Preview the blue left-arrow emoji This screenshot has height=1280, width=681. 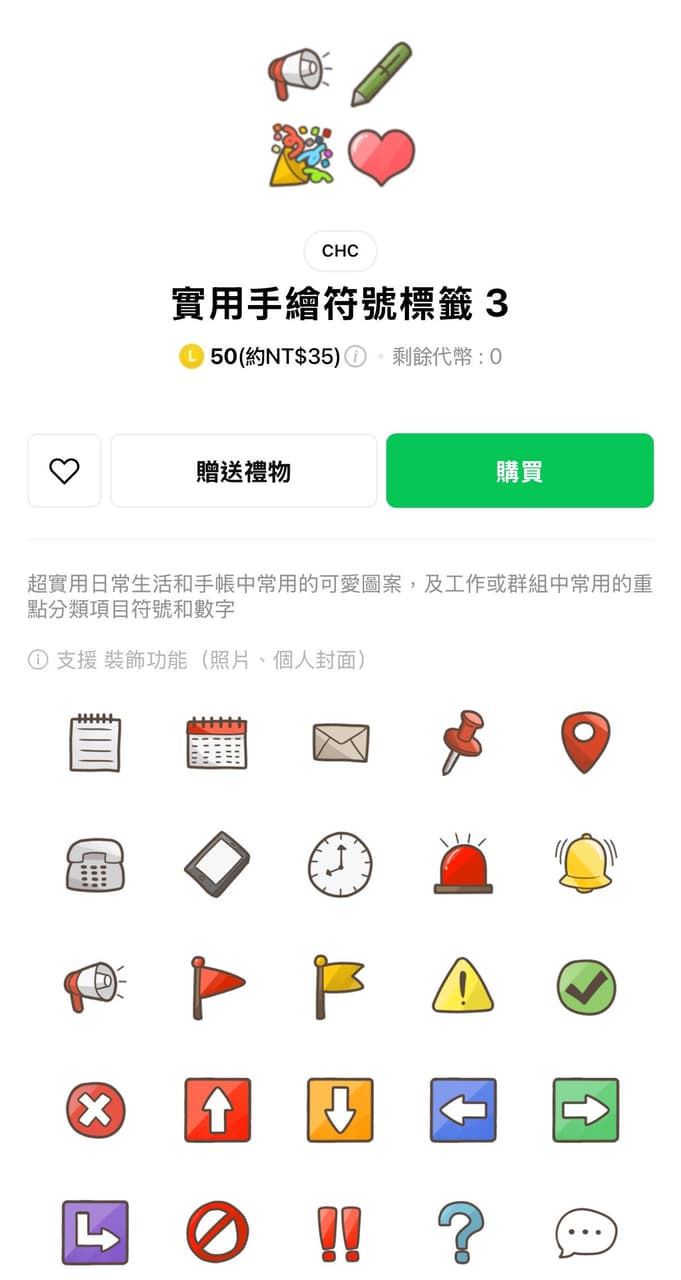pos(463,1110)
